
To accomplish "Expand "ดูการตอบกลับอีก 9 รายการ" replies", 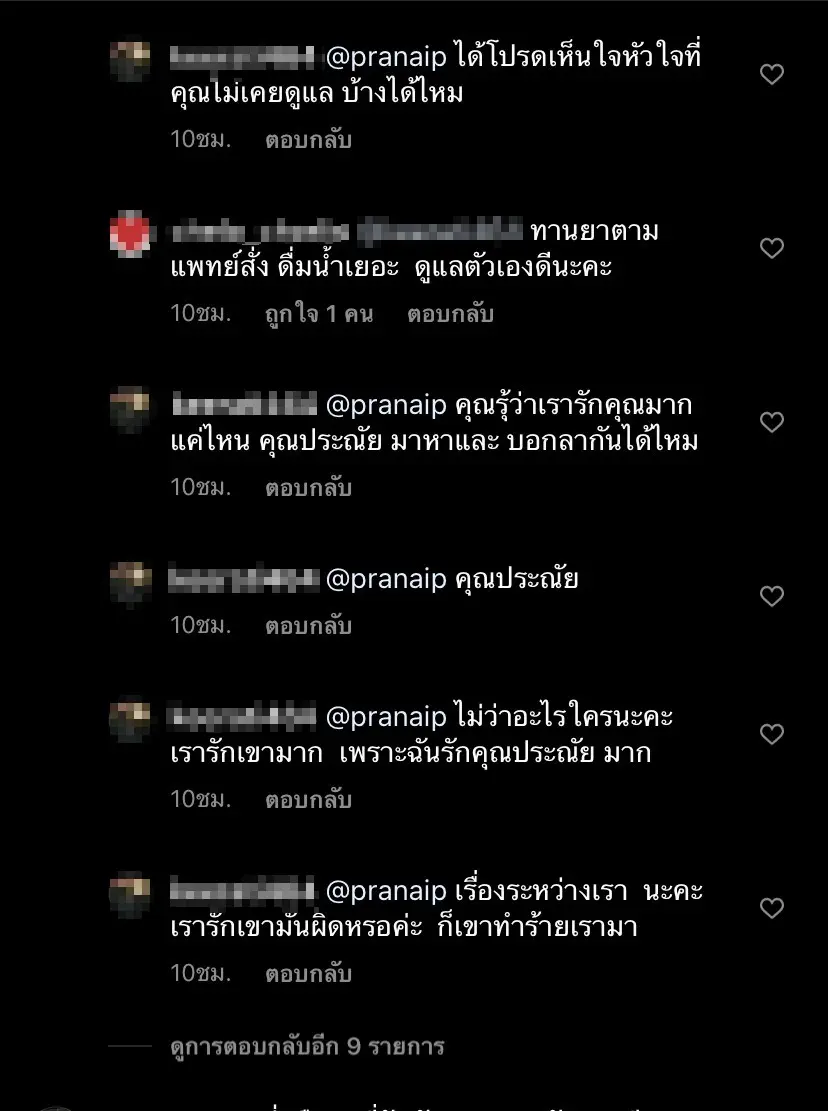I will click(x=305, y=1047).
